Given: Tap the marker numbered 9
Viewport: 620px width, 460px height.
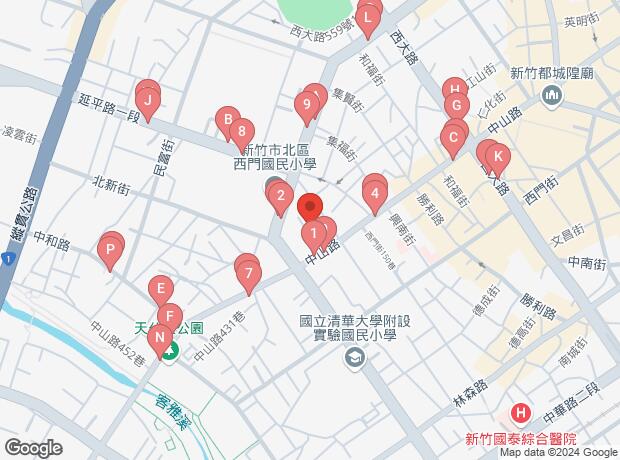Looking at the screenshot, I should pos(306,104).
